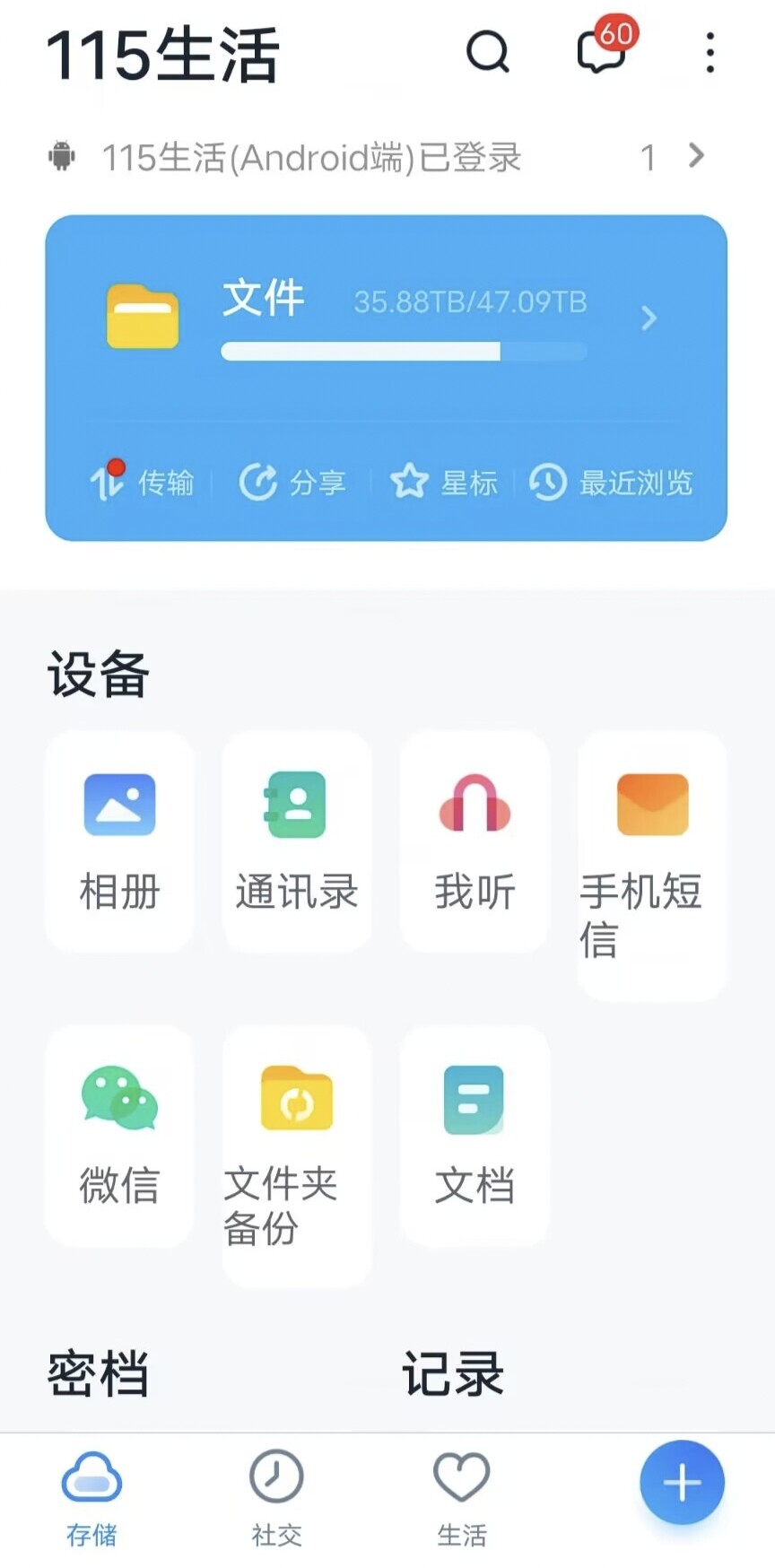775x1568 pixels.
Task: Open 通讯录 contacts
Action: coord(297,841)
